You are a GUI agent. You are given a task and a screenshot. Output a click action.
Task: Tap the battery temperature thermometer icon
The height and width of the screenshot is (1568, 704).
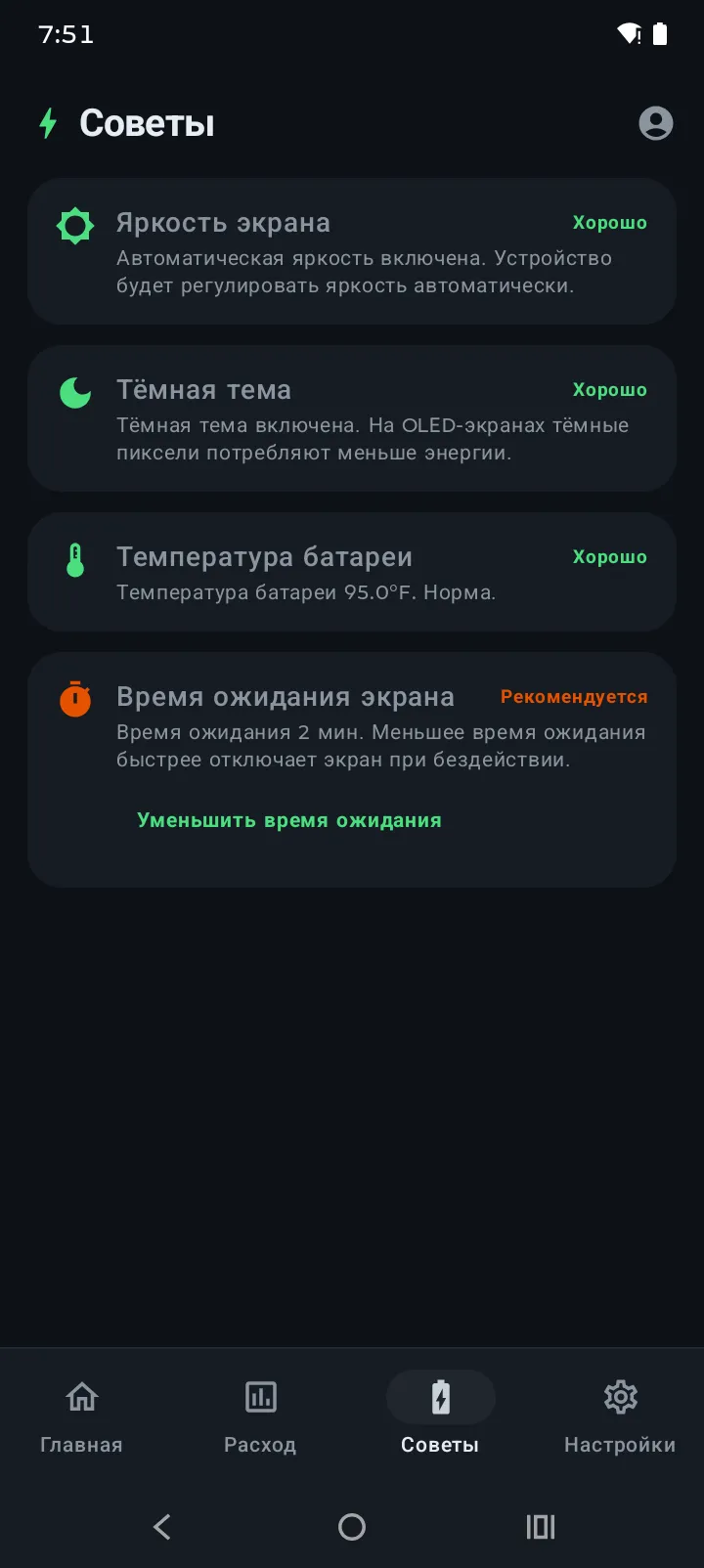coord(75,558)
